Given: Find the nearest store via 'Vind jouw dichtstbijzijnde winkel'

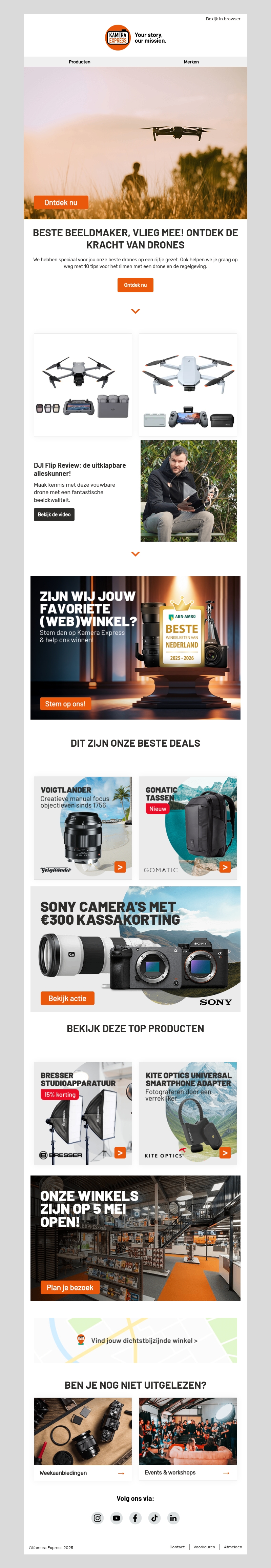Looking at the screenshot, I should pos(144,1340).
